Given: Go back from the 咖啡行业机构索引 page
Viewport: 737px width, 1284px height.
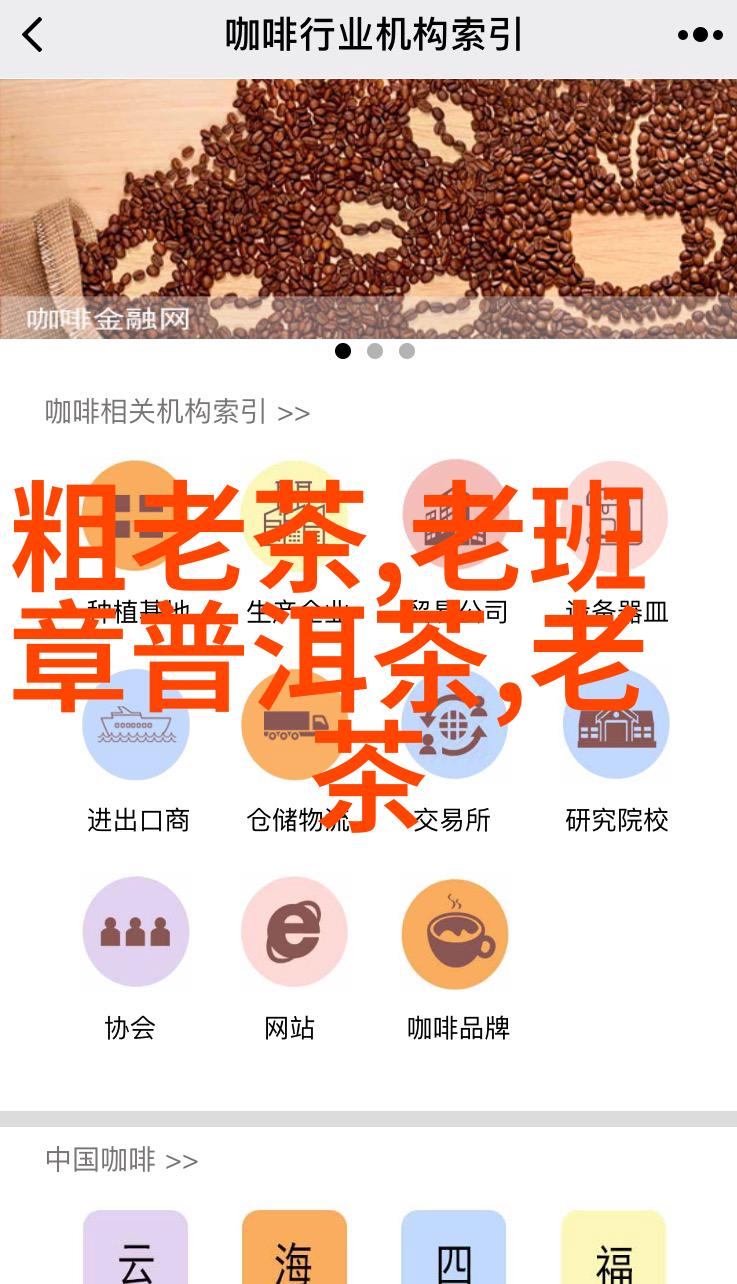Looking at the screenshot, I should (33, 36).
